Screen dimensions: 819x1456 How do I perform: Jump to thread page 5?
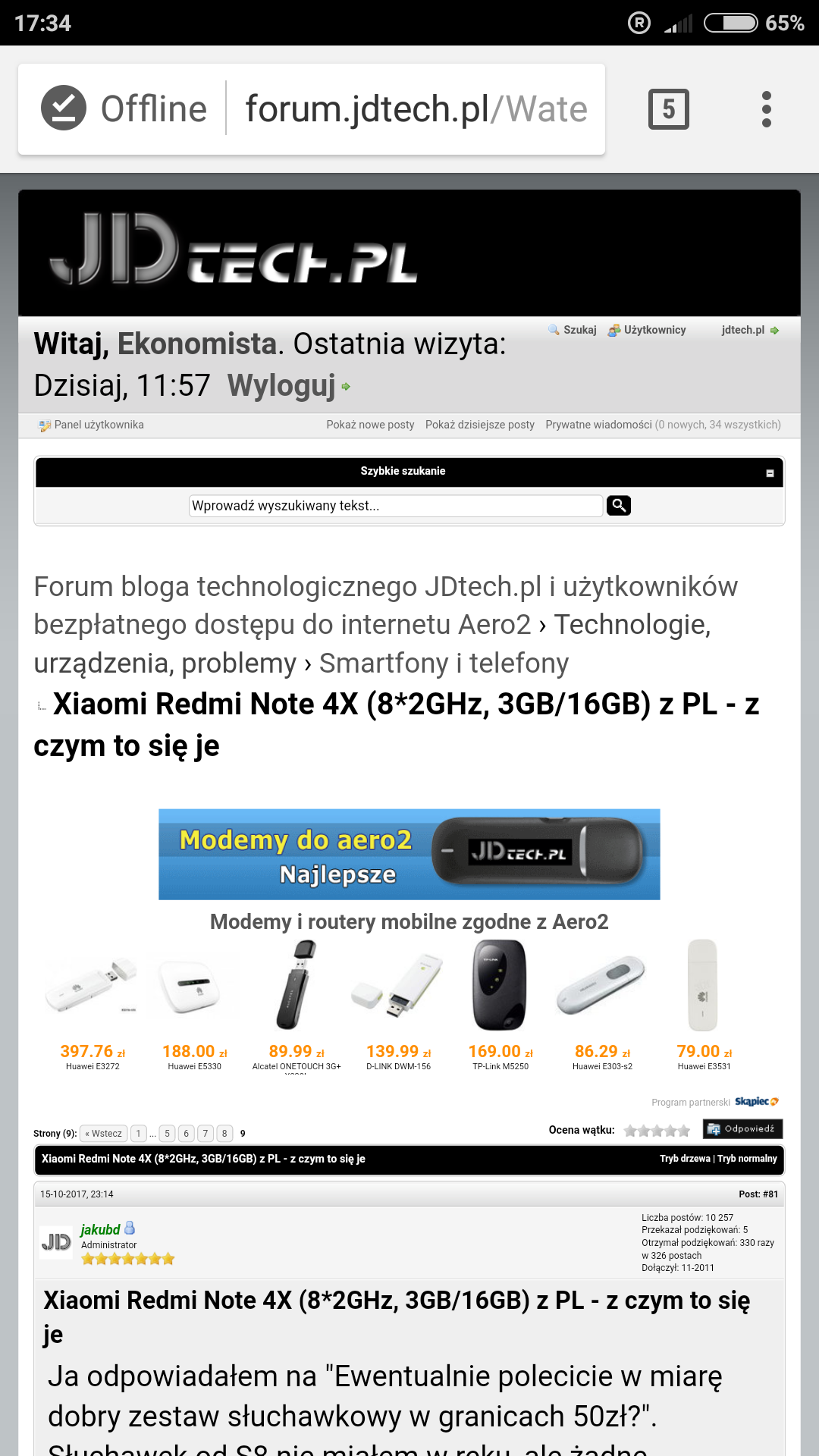pos(167,1134)
